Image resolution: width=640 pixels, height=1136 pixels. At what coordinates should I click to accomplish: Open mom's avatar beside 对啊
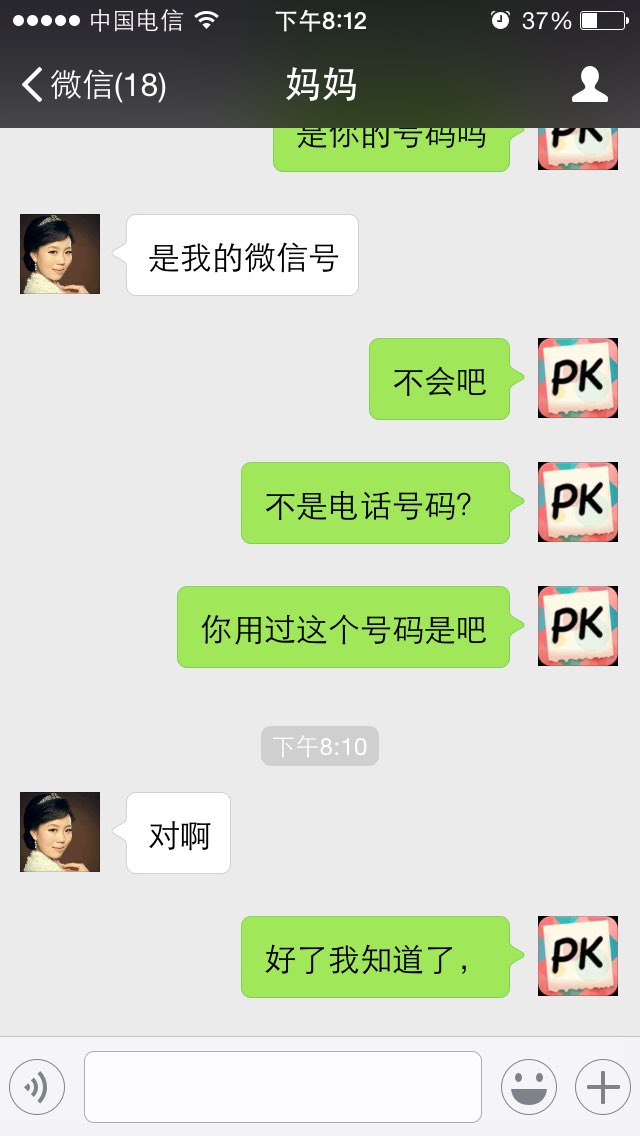pyautogui.click(x=60, y=832)
